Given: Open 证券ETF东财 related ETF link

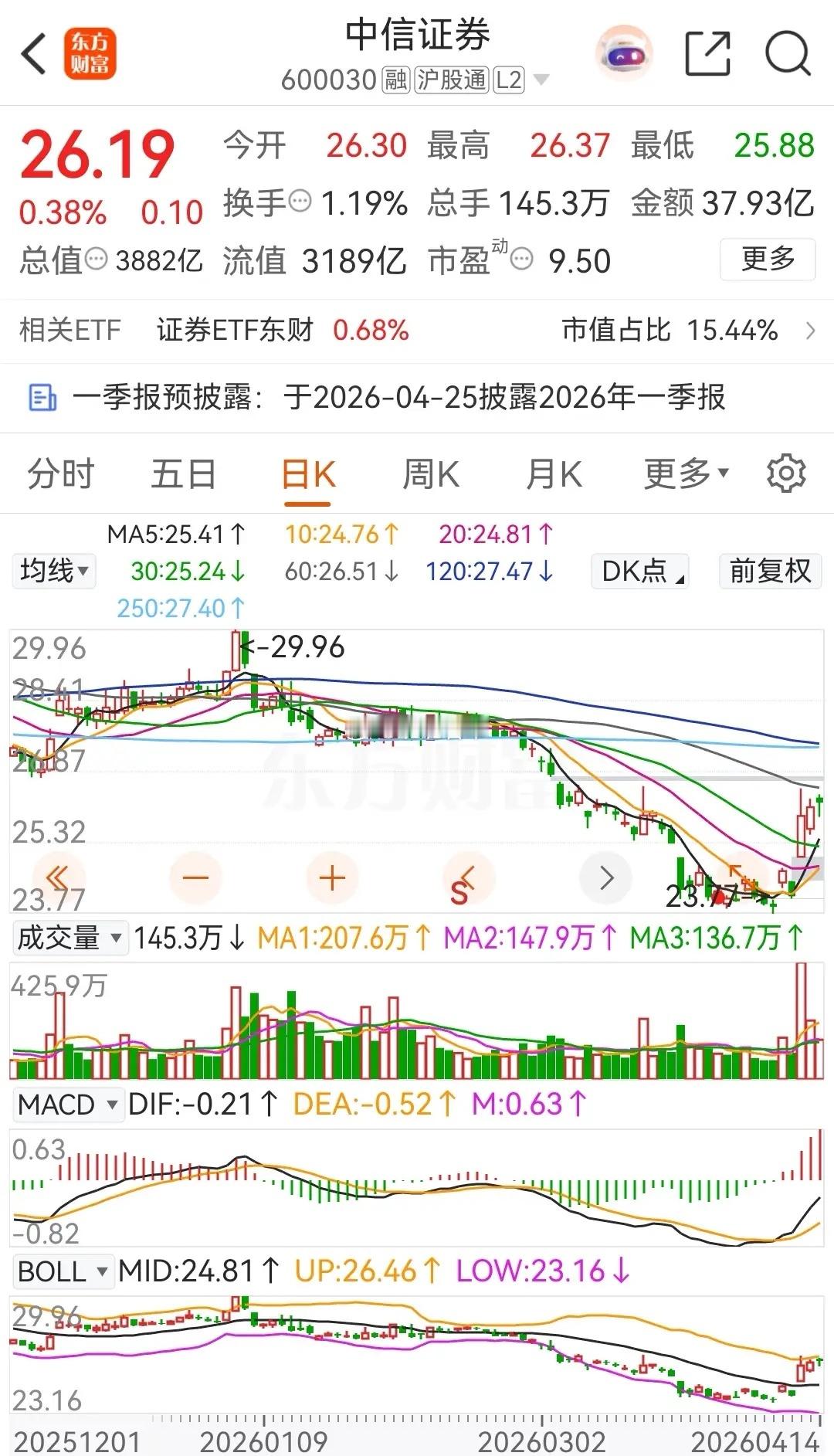Looking at the screenshot, I should (236, 331).
